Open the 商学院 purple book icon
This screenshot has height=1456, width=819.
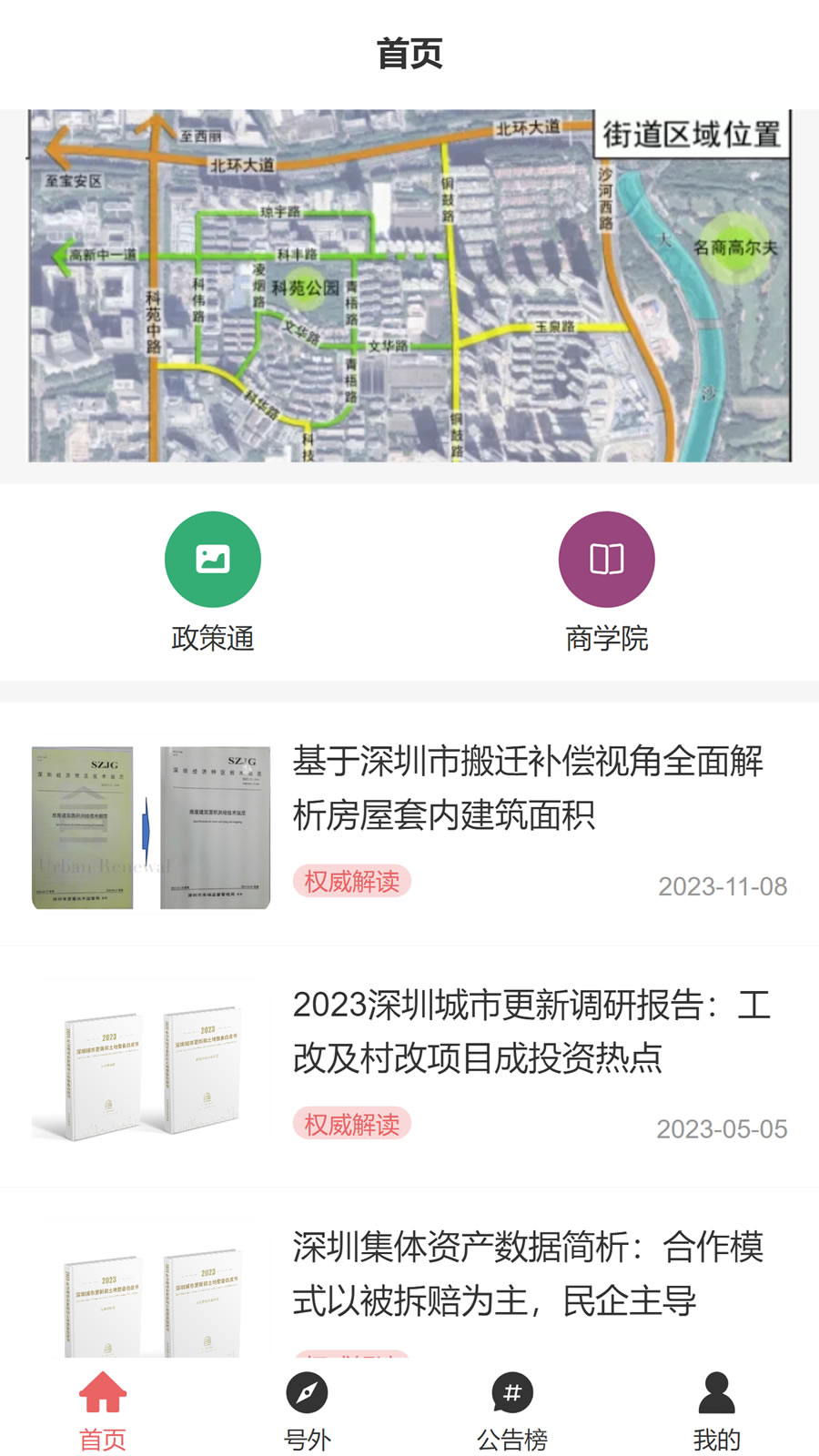click(606, 560)
